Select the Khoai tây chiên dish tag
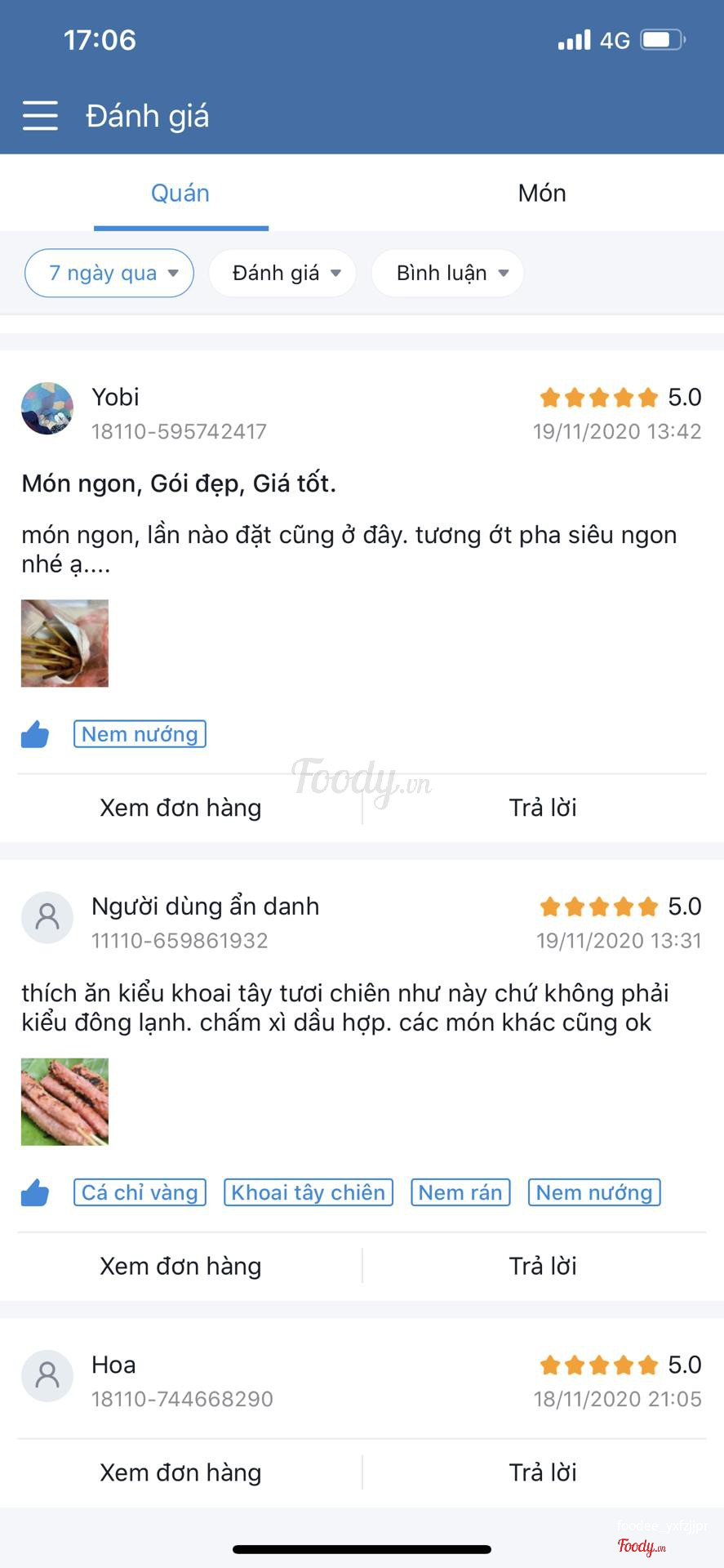724x1568 pixels. (308, 1192)
